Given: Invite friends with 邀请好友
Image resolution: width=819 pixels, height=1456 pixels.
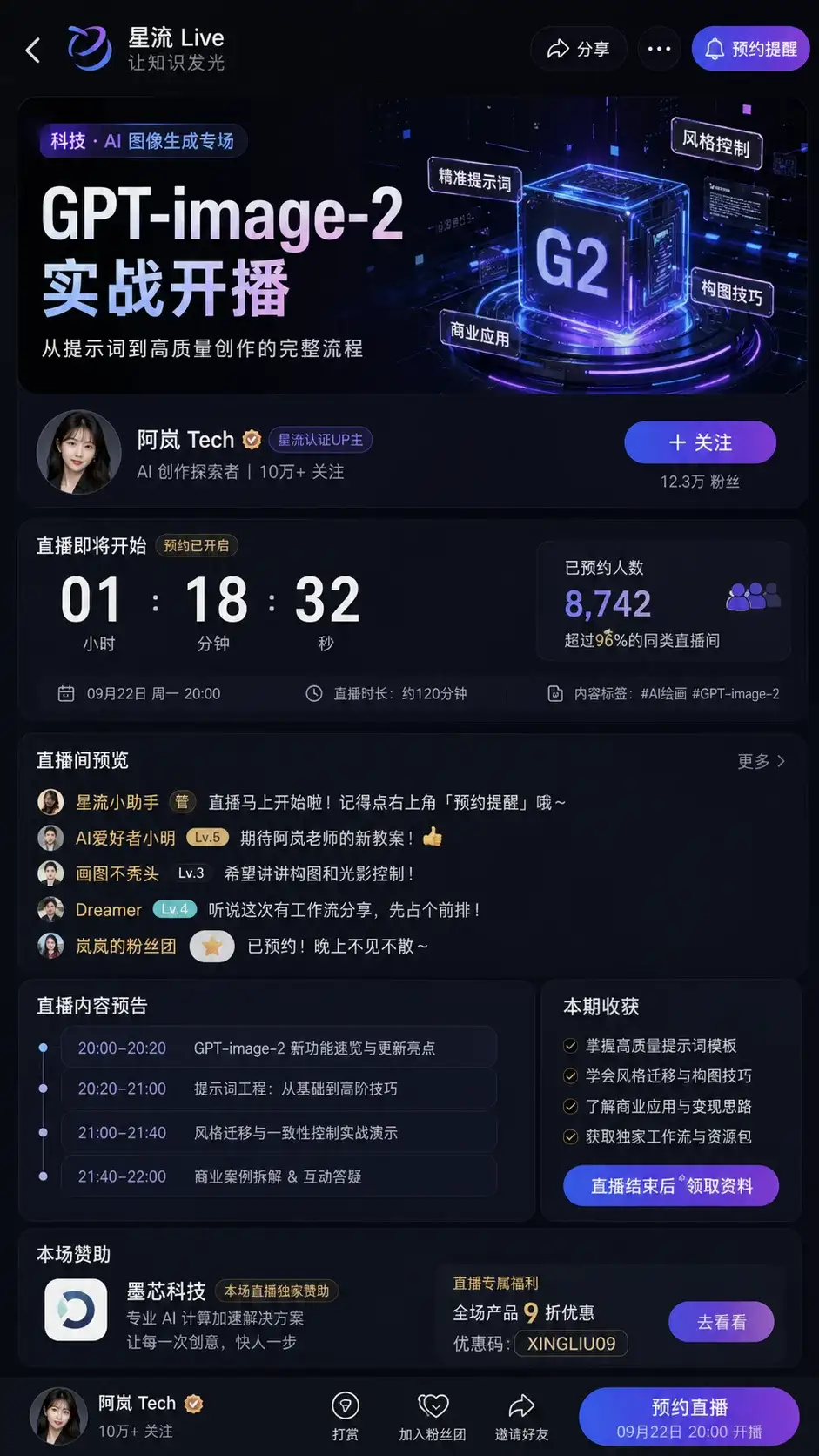Looking at the screenshot, I should click(x=521, y=1417).
